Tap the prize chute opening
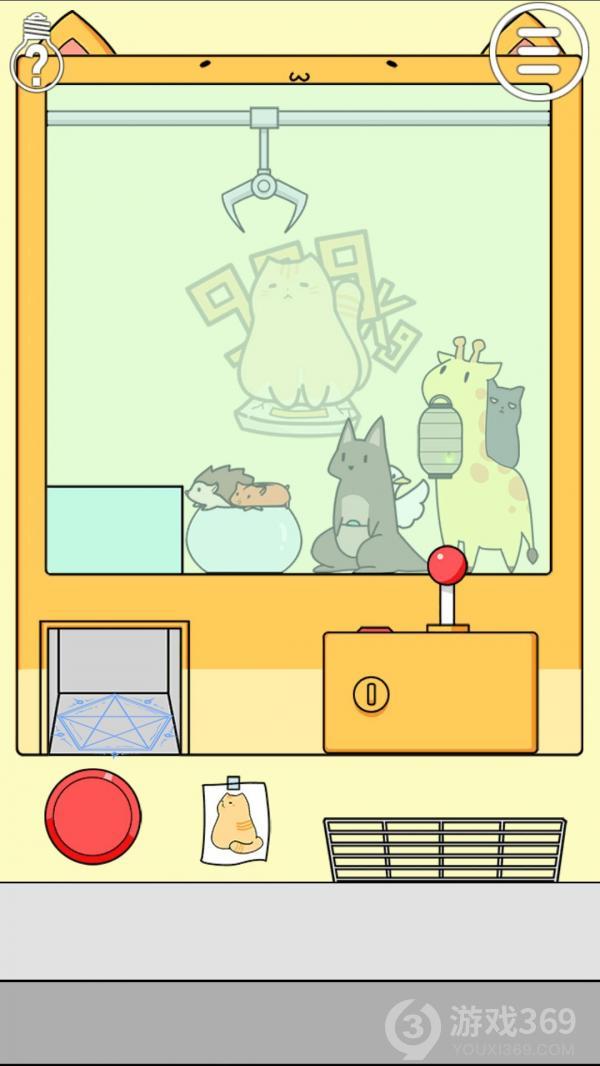The height and width of the screenshot is (1066, 600). 113,690
